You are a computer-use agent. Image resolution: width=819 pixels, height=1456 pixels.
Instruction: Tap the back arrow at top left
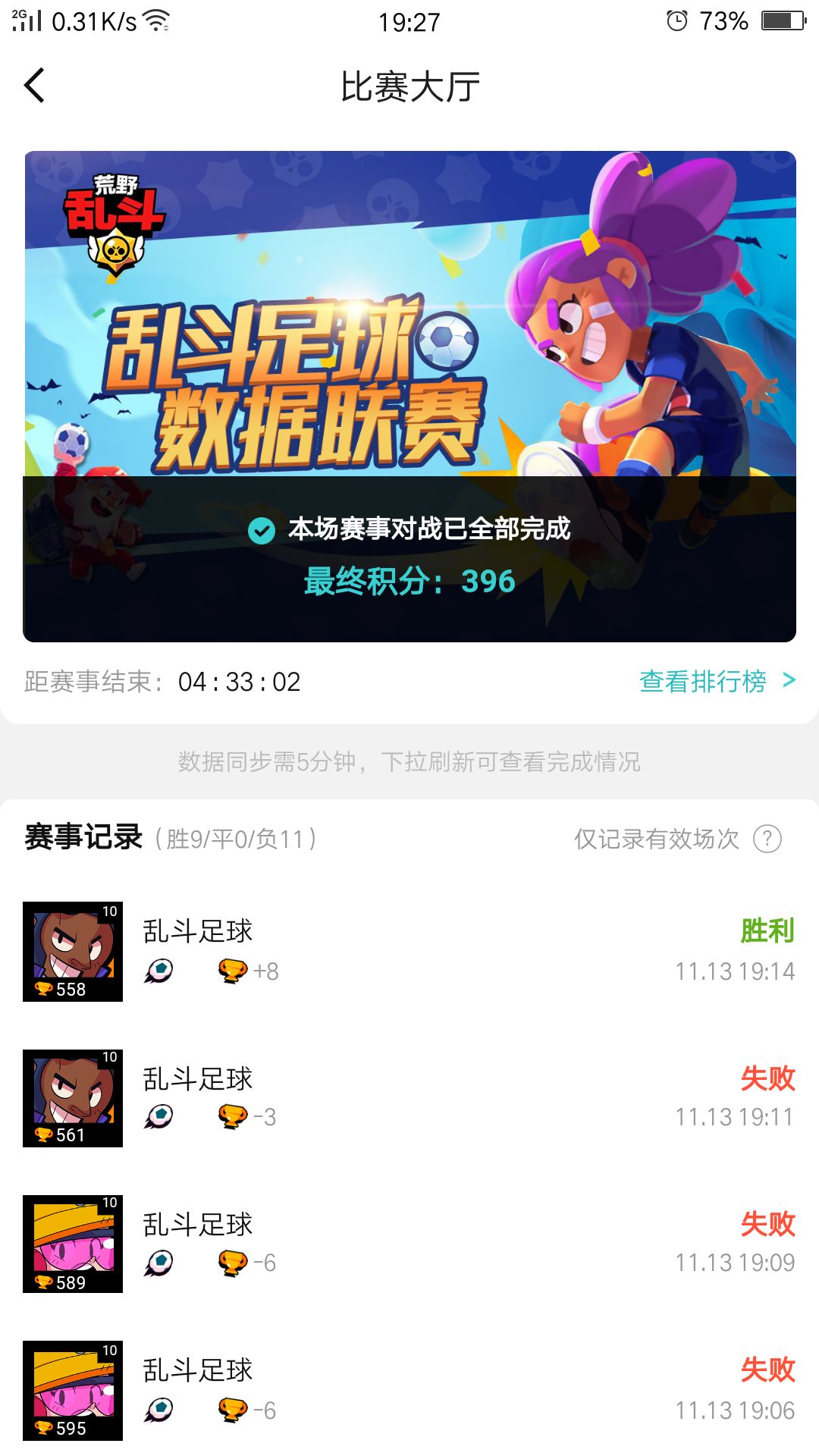[x=33, y=86]
